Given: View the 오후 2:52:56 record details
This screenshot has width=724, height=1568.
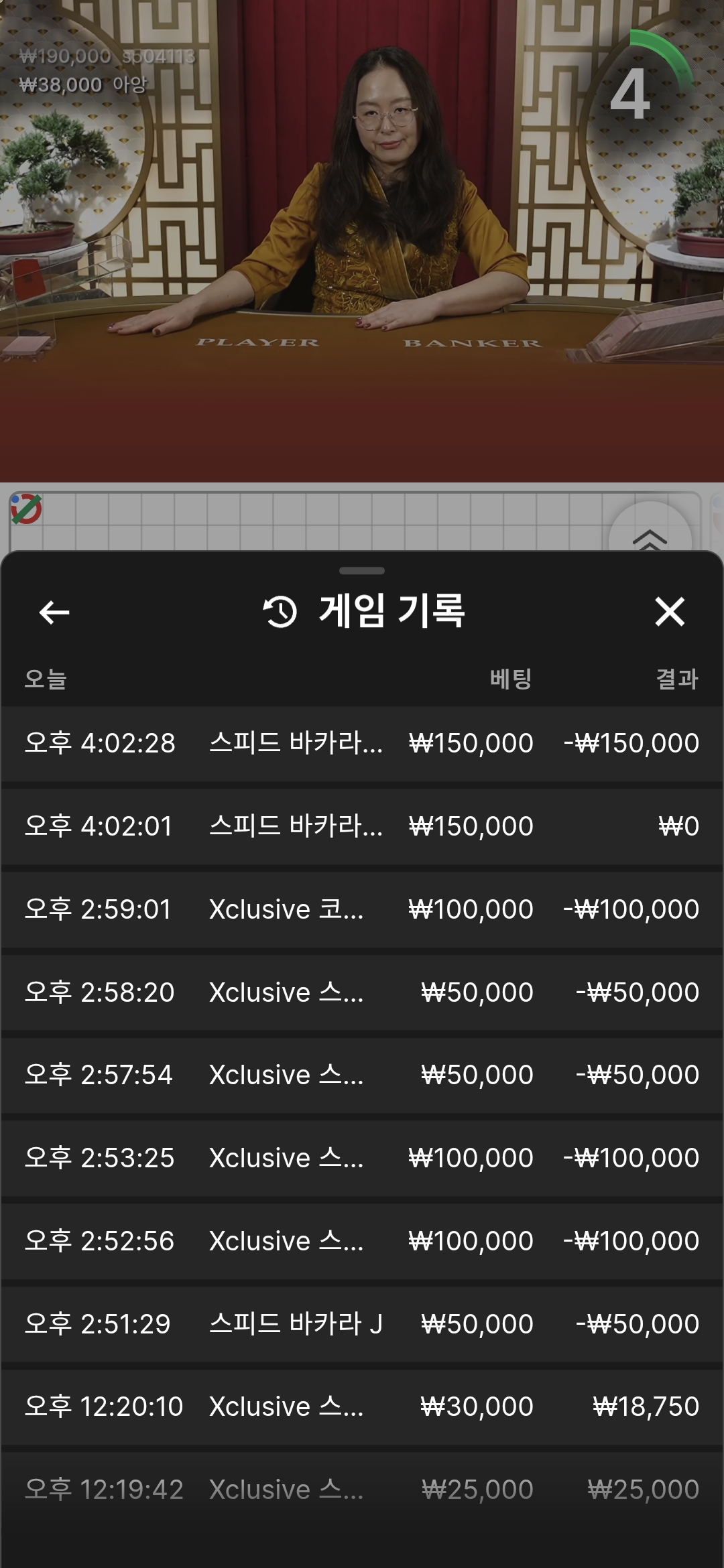Looking at the screenshot, I should tap(362, 1241).
